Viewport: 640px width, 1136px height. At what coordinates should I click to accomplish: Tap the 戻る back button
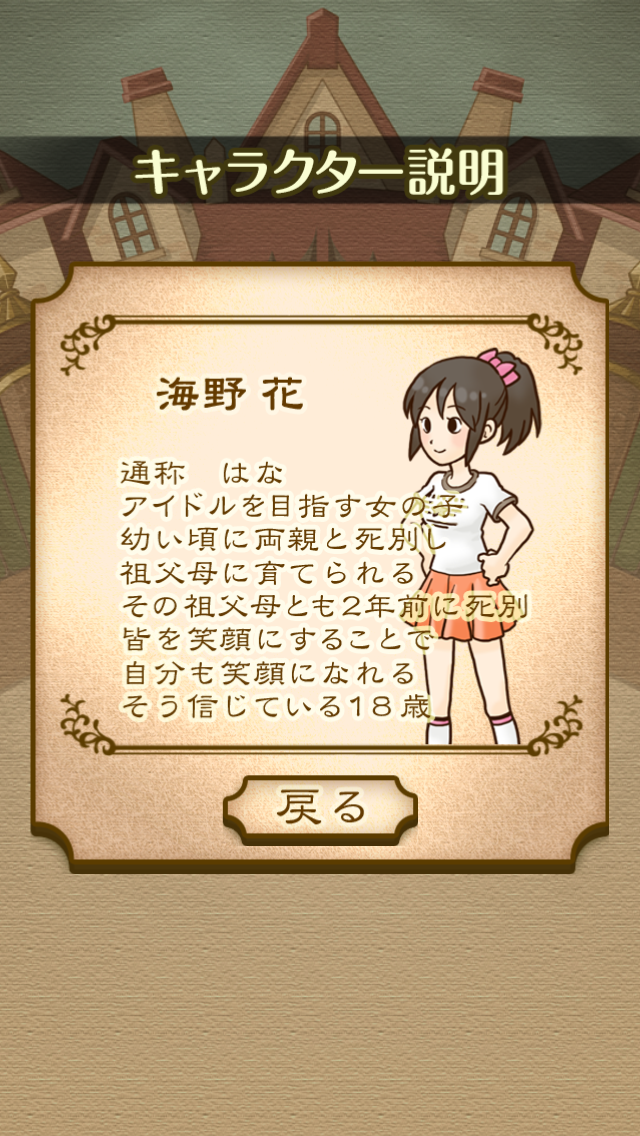pyautogui.click(x=320, y=808)
